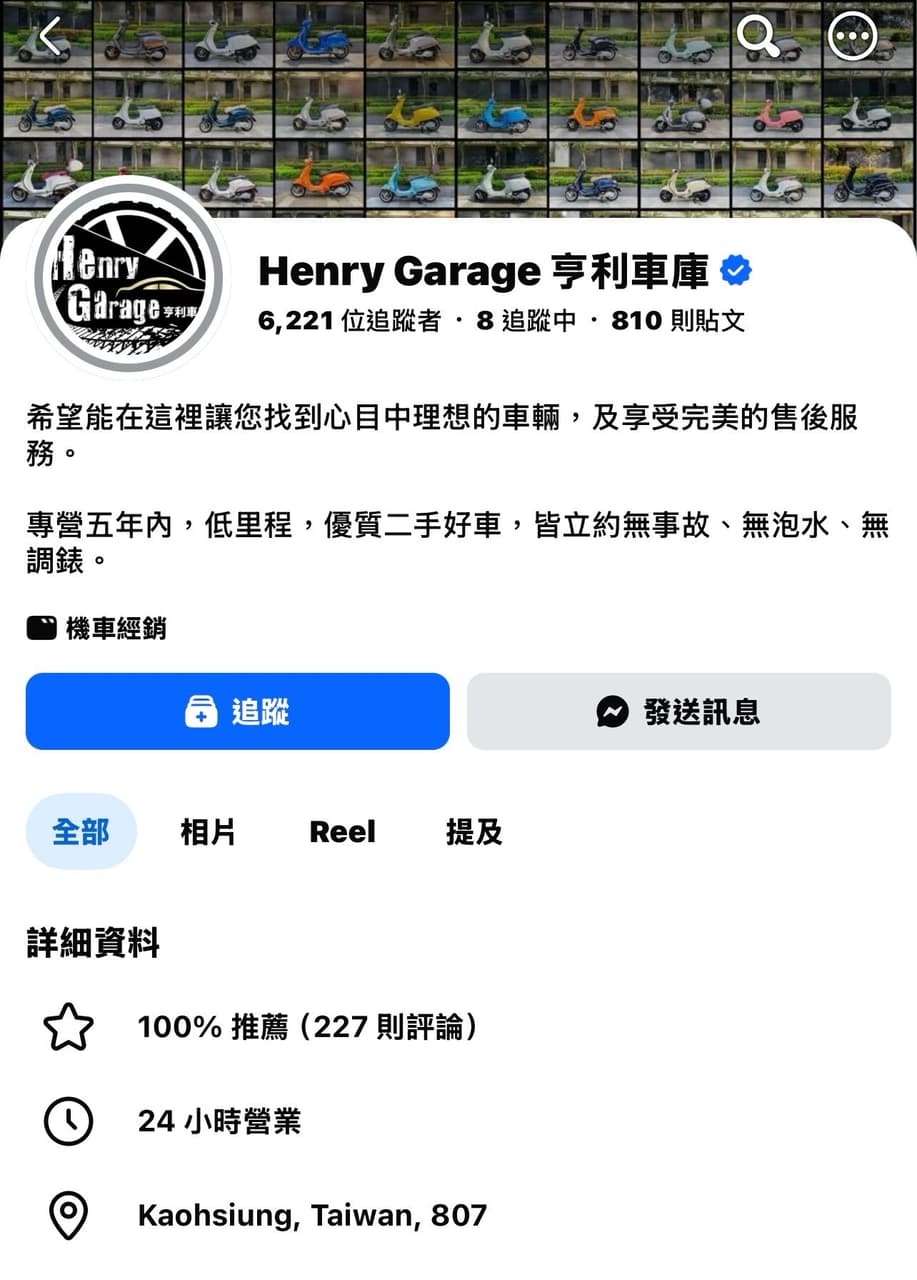
Task: Go back using the top-left arrow
Action: tap(51, 37)
